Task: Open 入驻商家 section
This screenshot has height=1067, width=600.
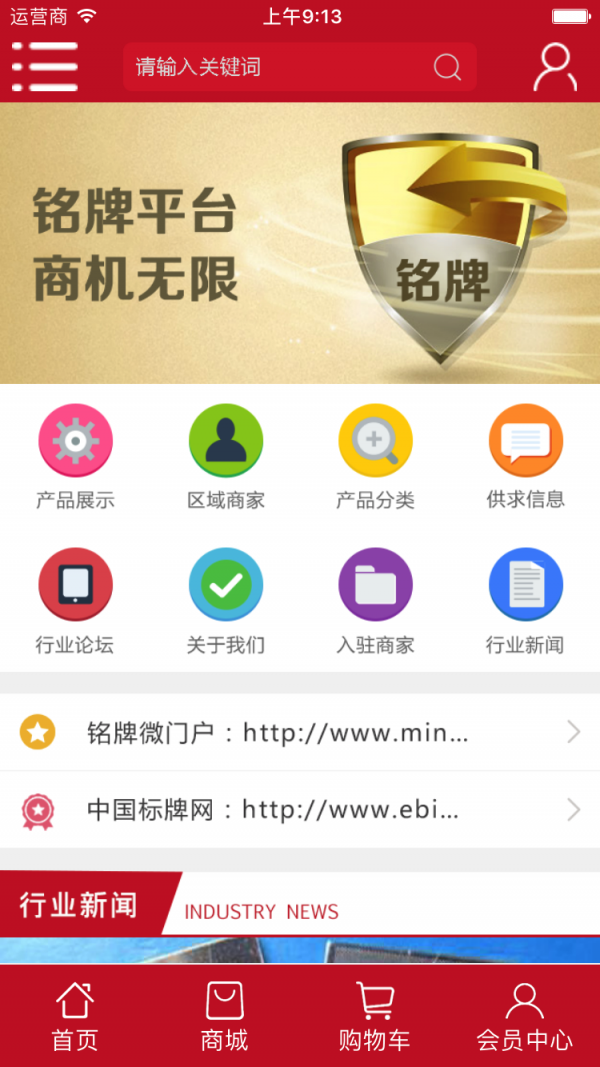Action: [375, 600]
